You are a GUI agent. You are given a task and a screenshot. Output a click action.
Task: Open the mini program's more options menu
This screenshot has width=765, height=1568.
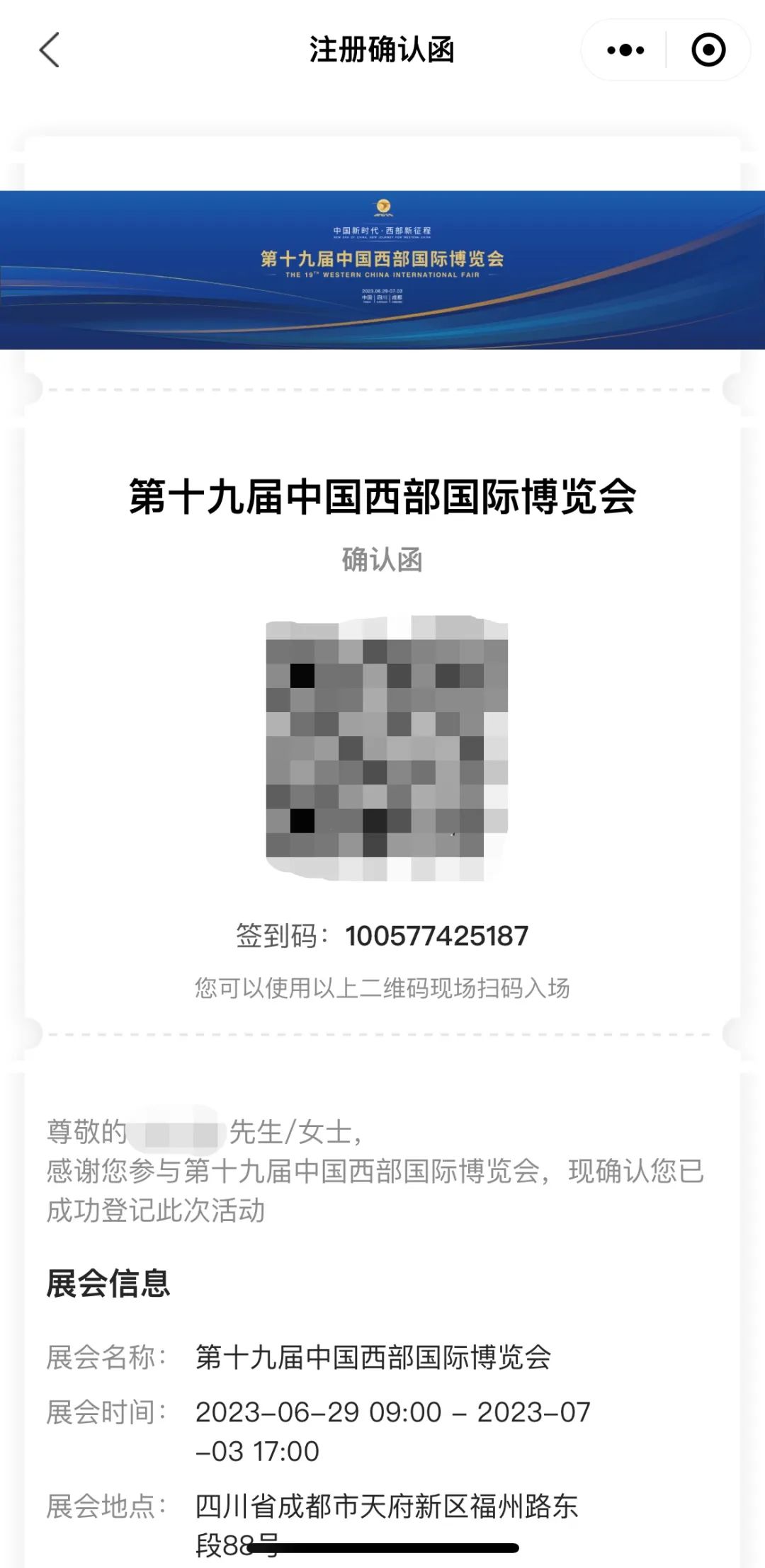(625, 50)
